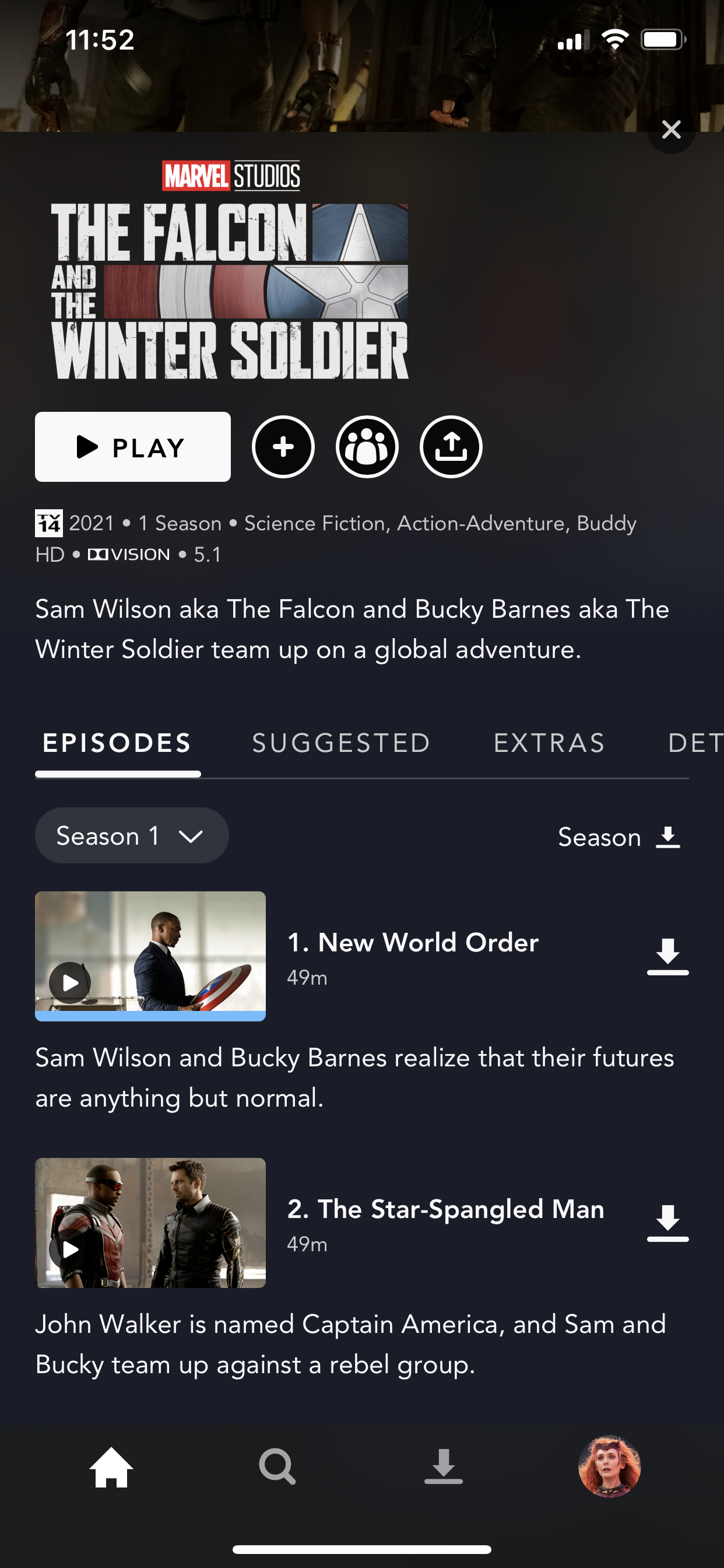
Task: Open the Search tab
Action: point(277,1468)
